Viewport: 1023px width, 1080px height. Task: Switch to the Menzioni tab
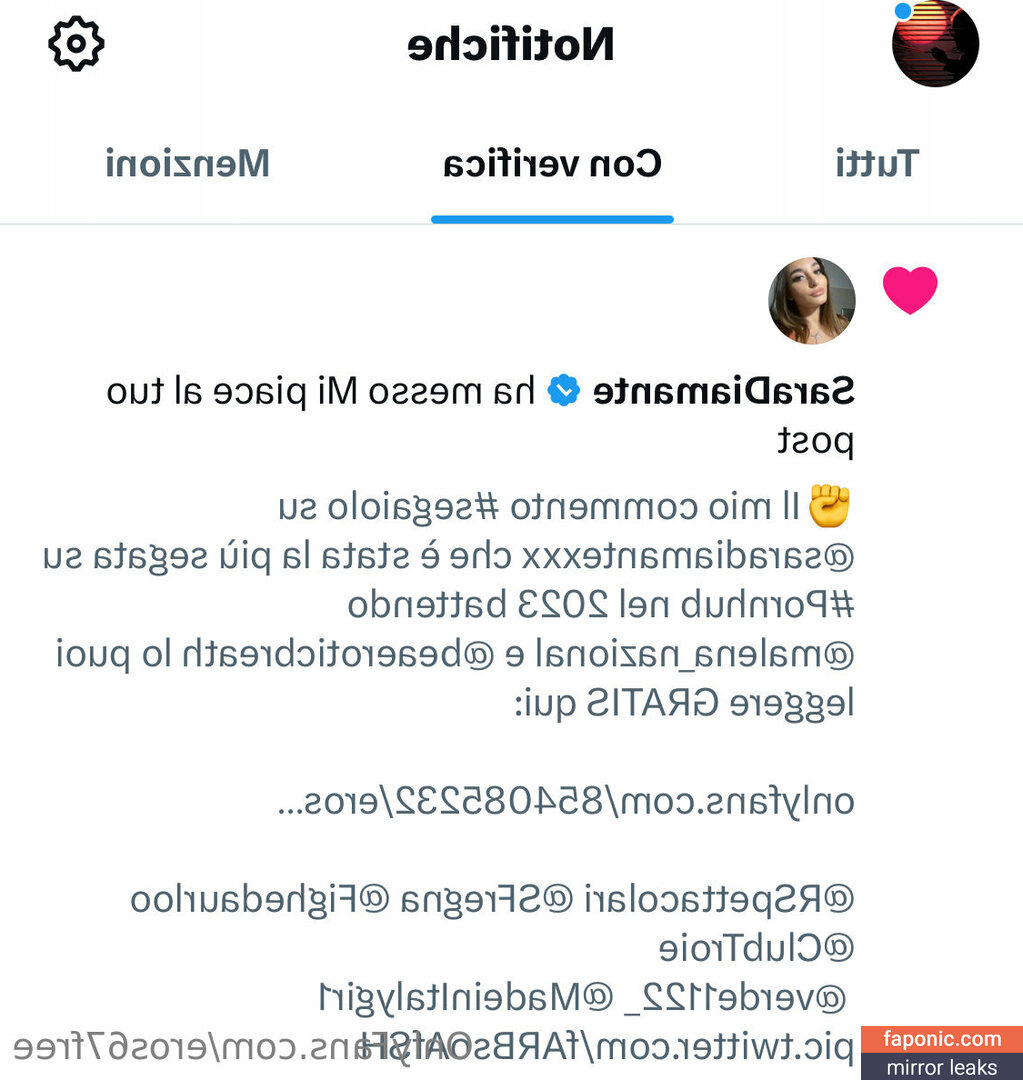tap(188, 163)
